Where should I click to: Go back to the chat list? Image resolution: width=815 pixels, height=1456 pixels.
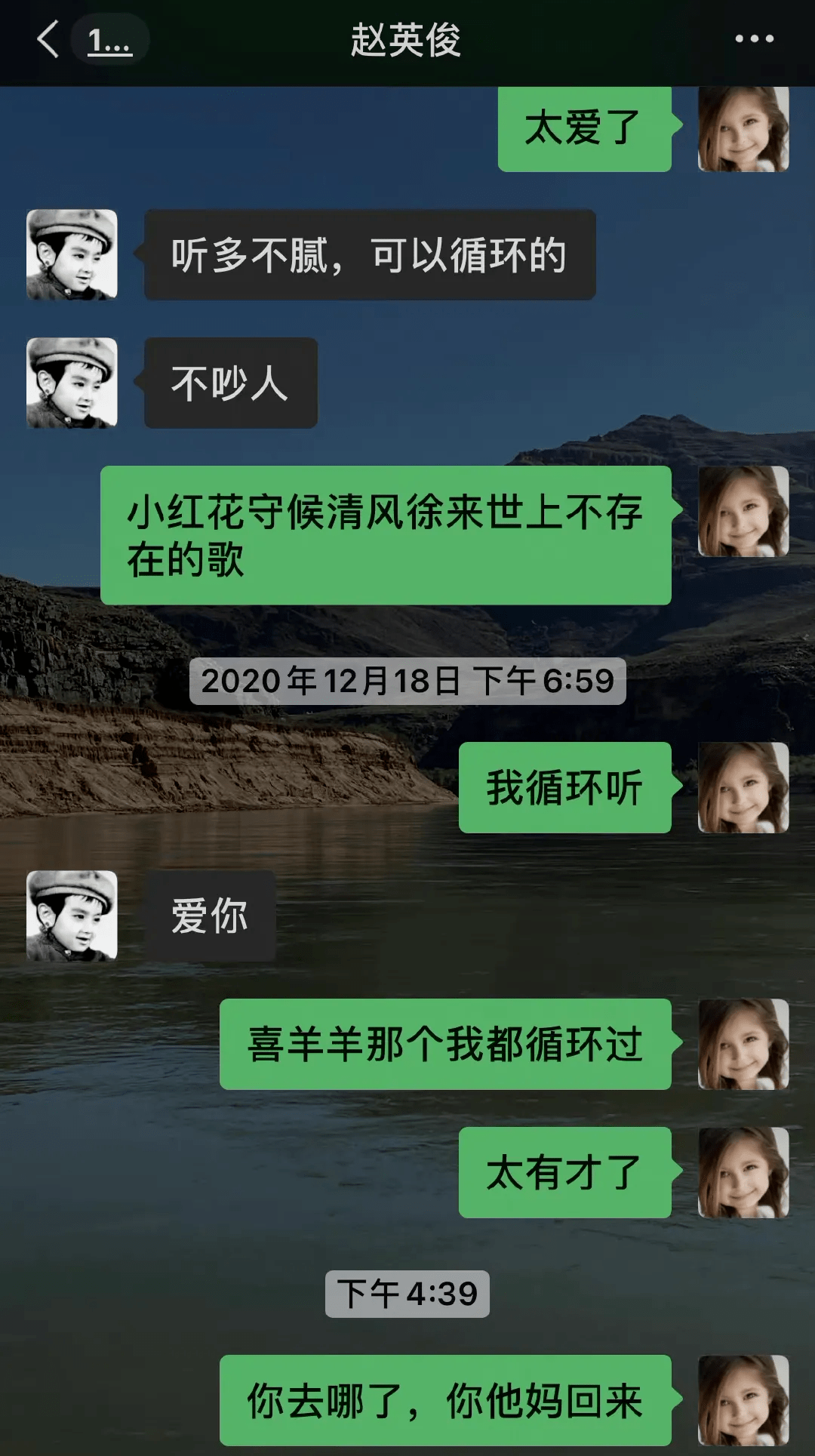tap(49, 39)
